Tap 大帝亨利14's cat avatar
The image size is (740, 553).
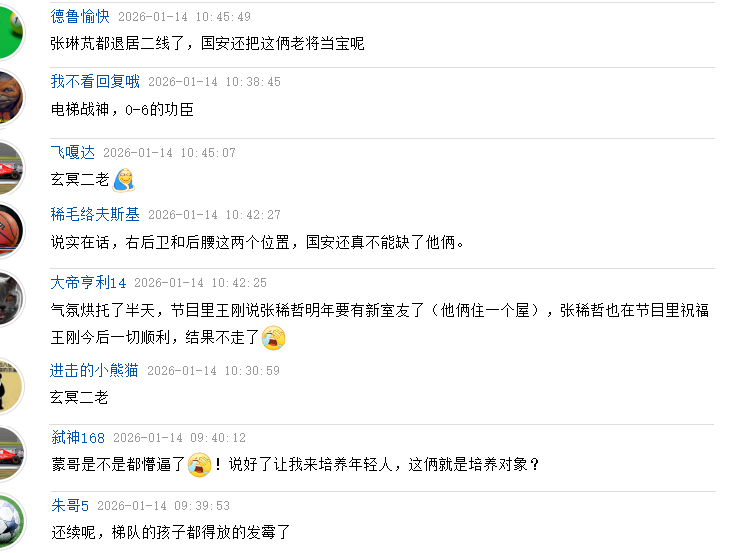tap(8, 298)
